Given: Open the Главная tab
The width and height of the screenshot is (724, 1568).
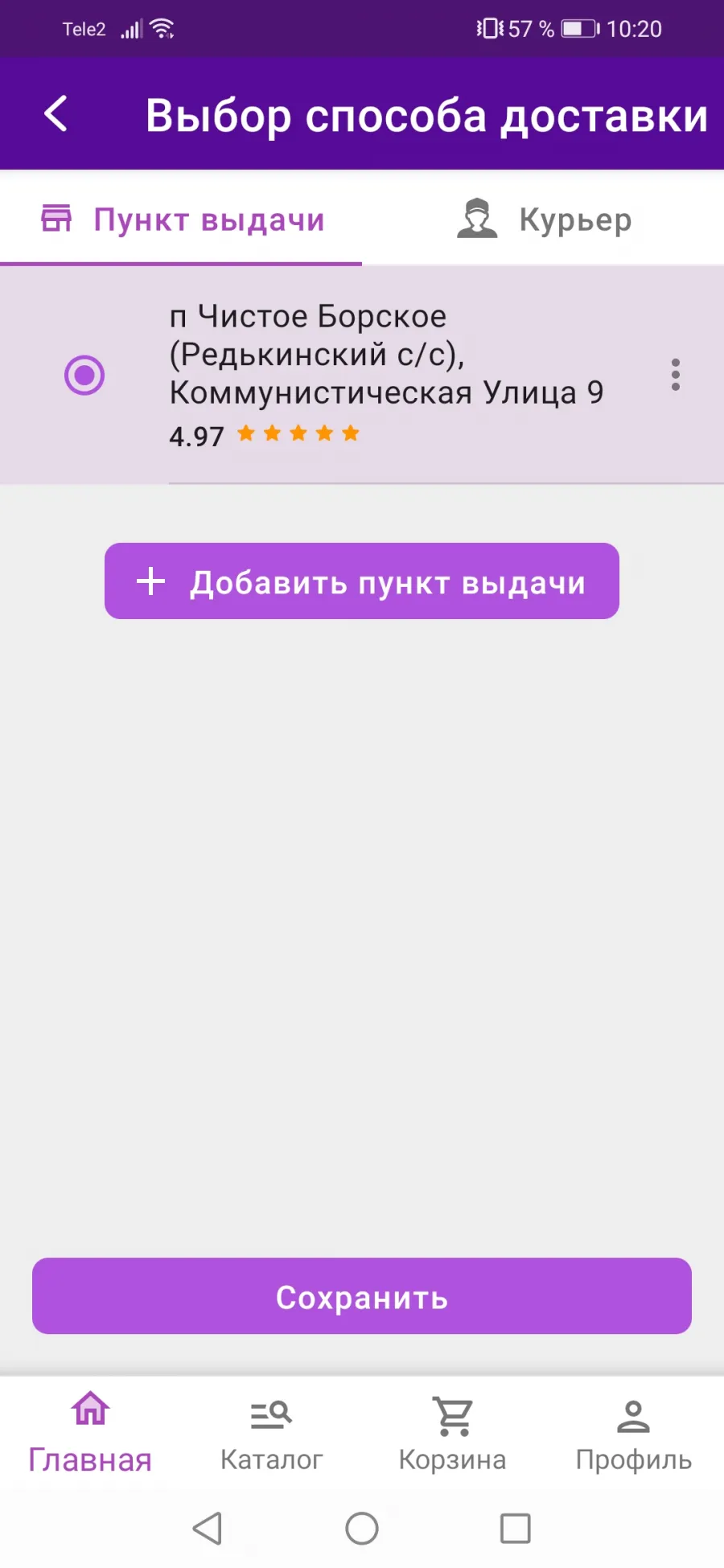Looking at the screenshot, I should point(90,1433).
